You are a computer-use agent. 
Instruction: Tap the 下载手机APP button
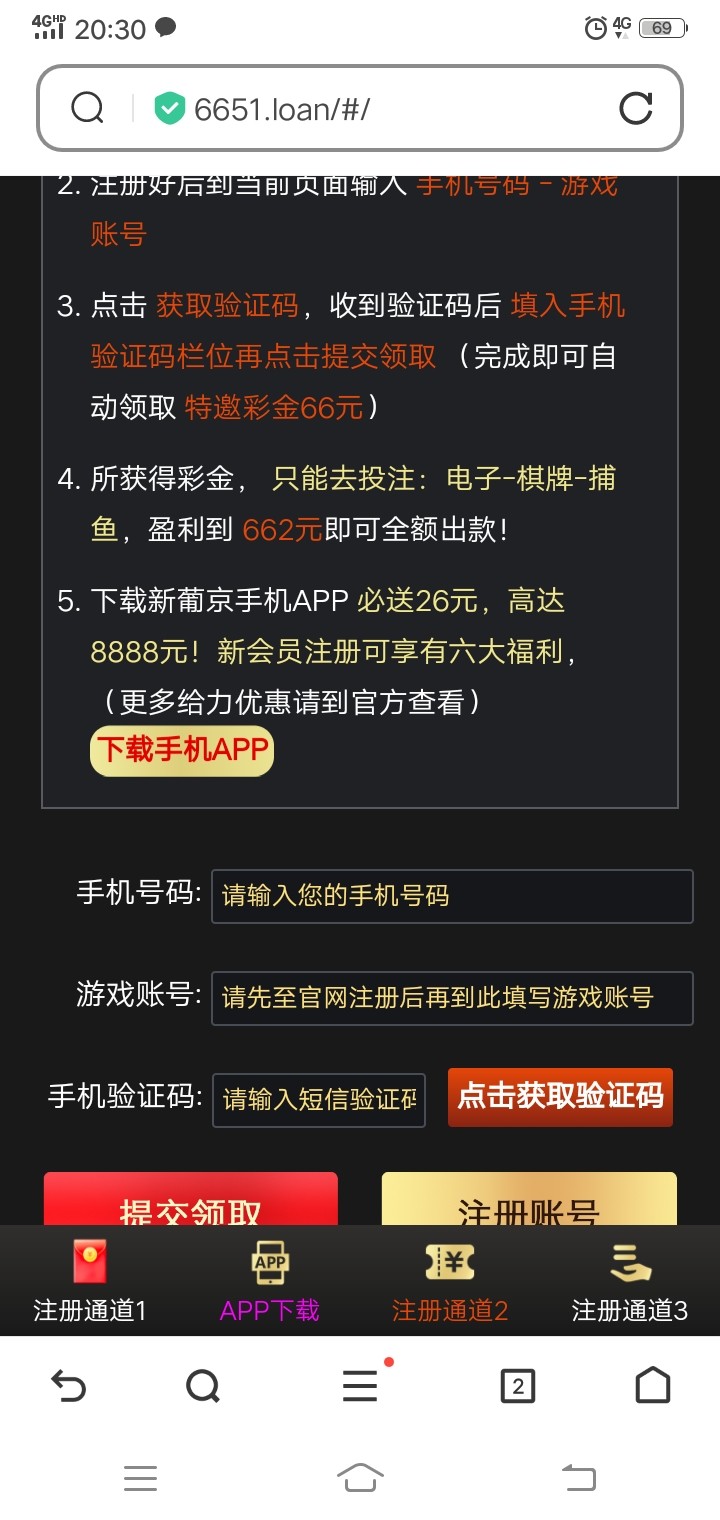click(x=182, y=750)
